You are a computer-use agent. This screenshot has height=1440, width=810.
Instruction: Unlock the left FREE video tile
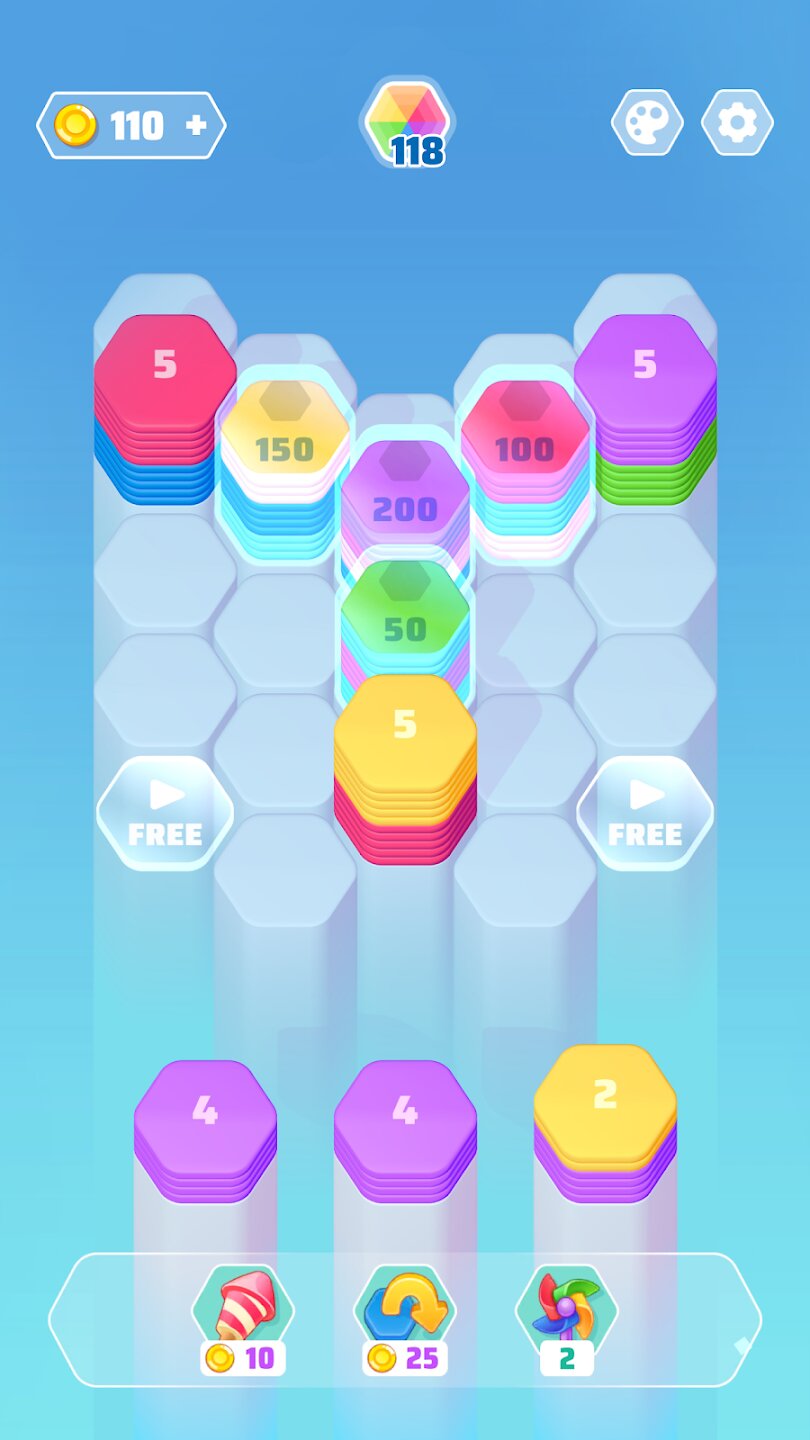point(165,813)
